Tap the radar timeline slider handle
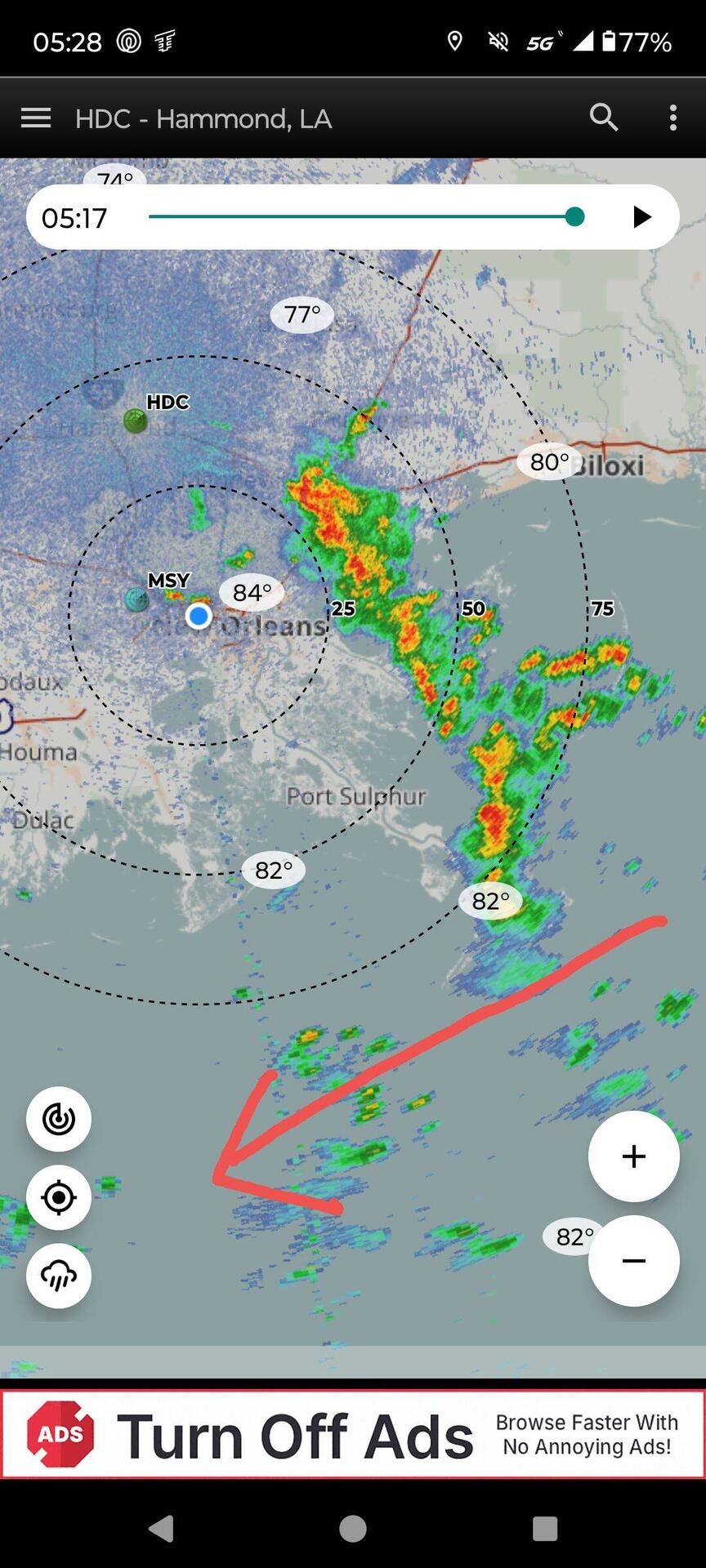Image resolution: width=706 pixels, height=1568 pixels. coord(574,216)
